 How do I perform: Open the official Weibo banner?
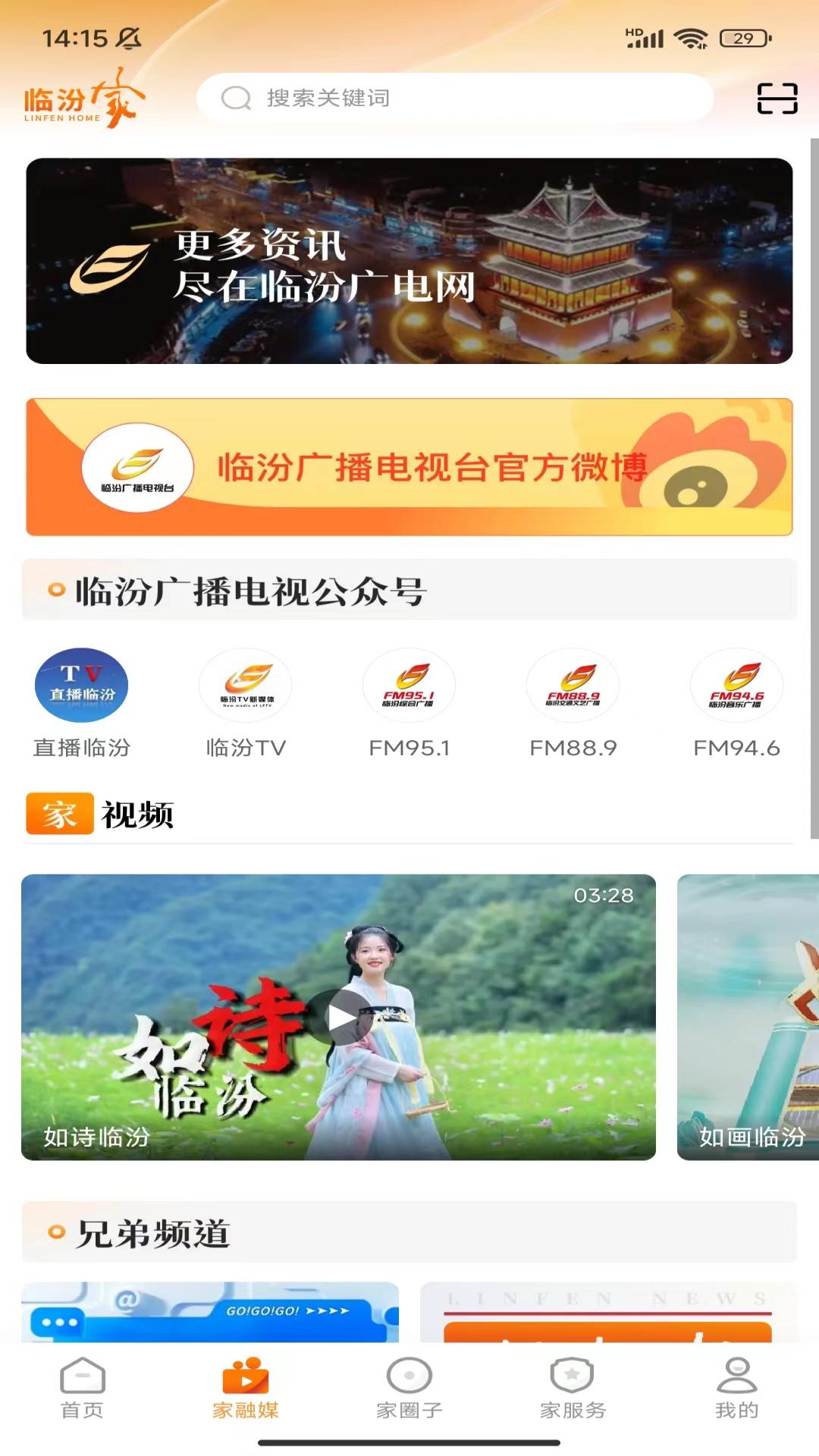tap(409, 466)
